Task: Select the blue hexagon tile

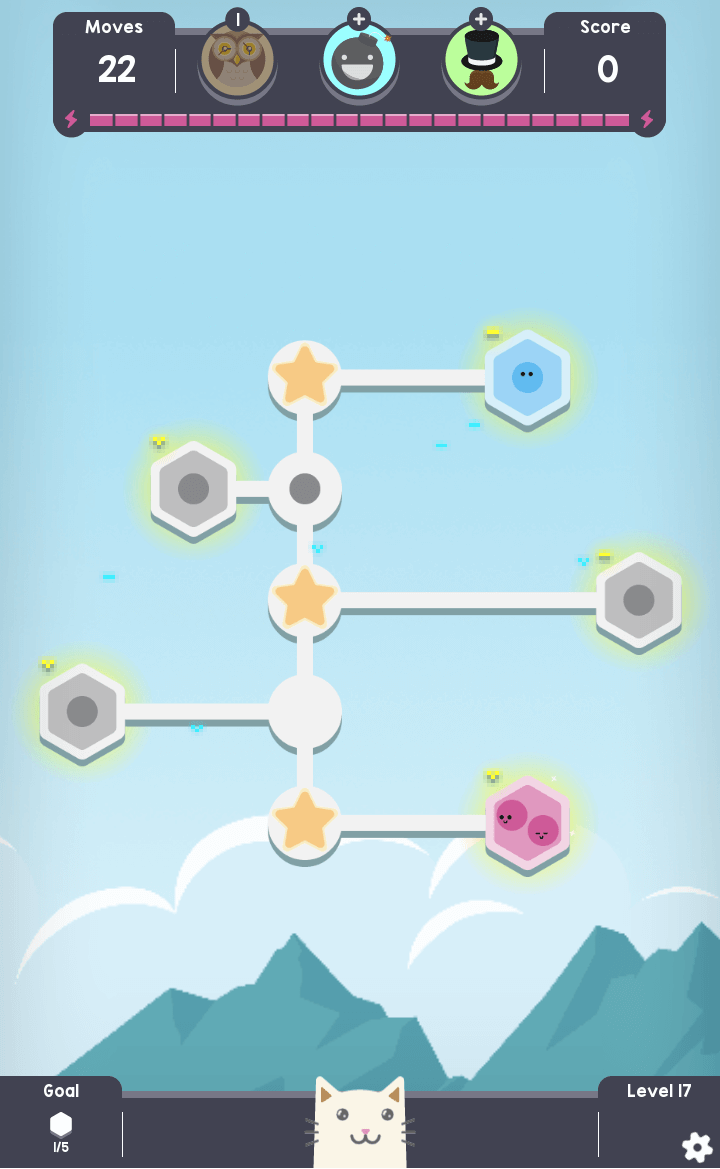Action: tap(527, 377)
